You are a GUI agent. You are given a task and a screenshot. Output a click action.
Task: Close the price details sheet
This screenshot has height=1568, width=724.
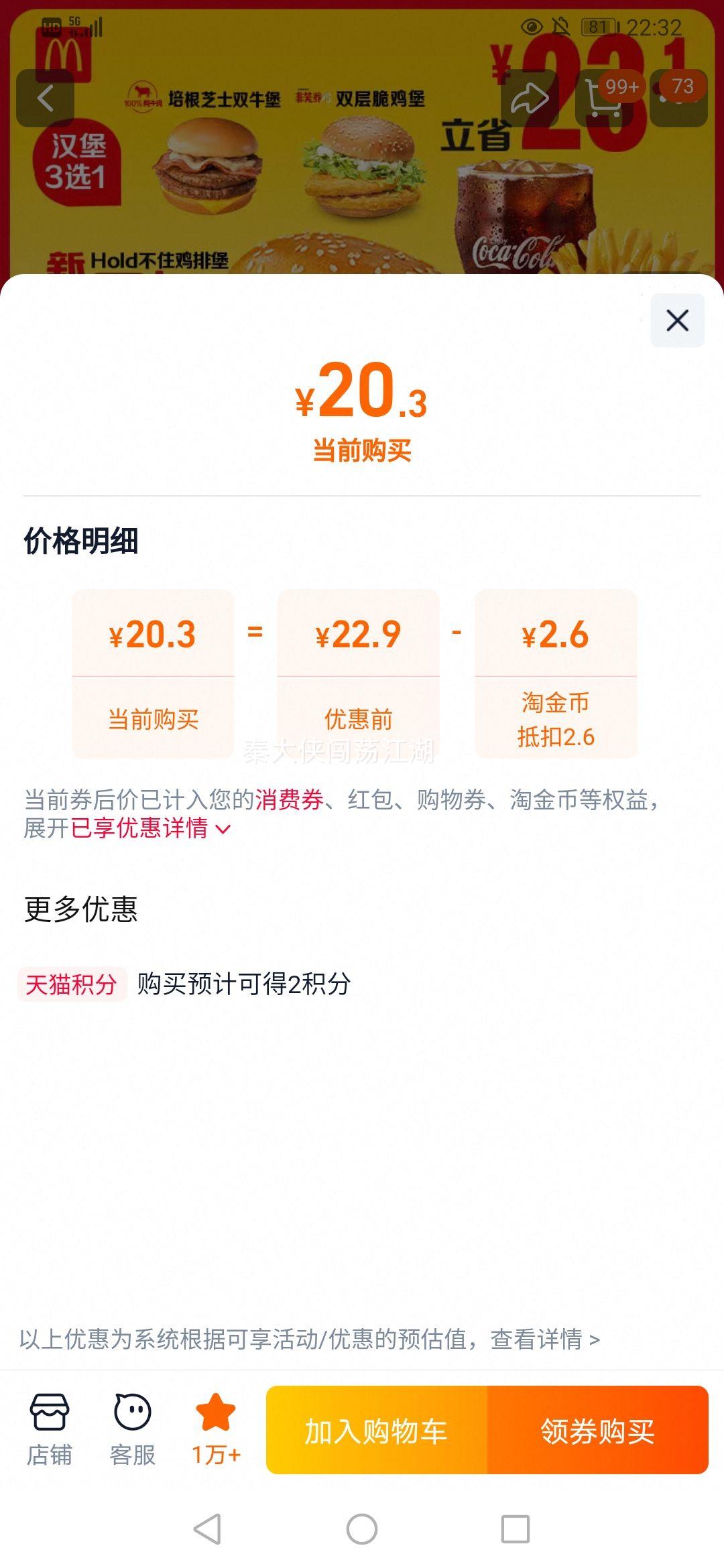tap(677, 320)
